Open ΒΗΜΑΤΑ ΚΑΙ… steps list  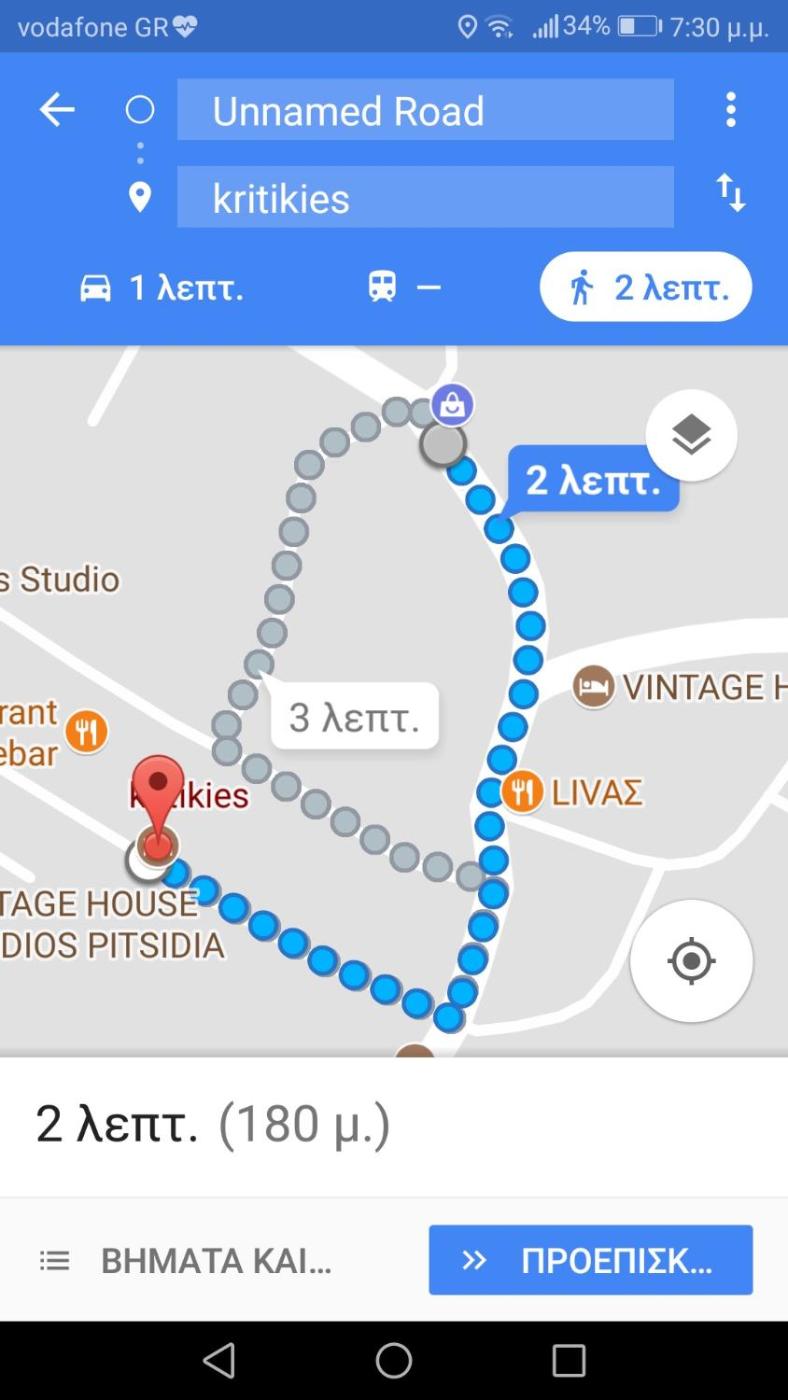pyautogui.click(x=186, y=1261)
